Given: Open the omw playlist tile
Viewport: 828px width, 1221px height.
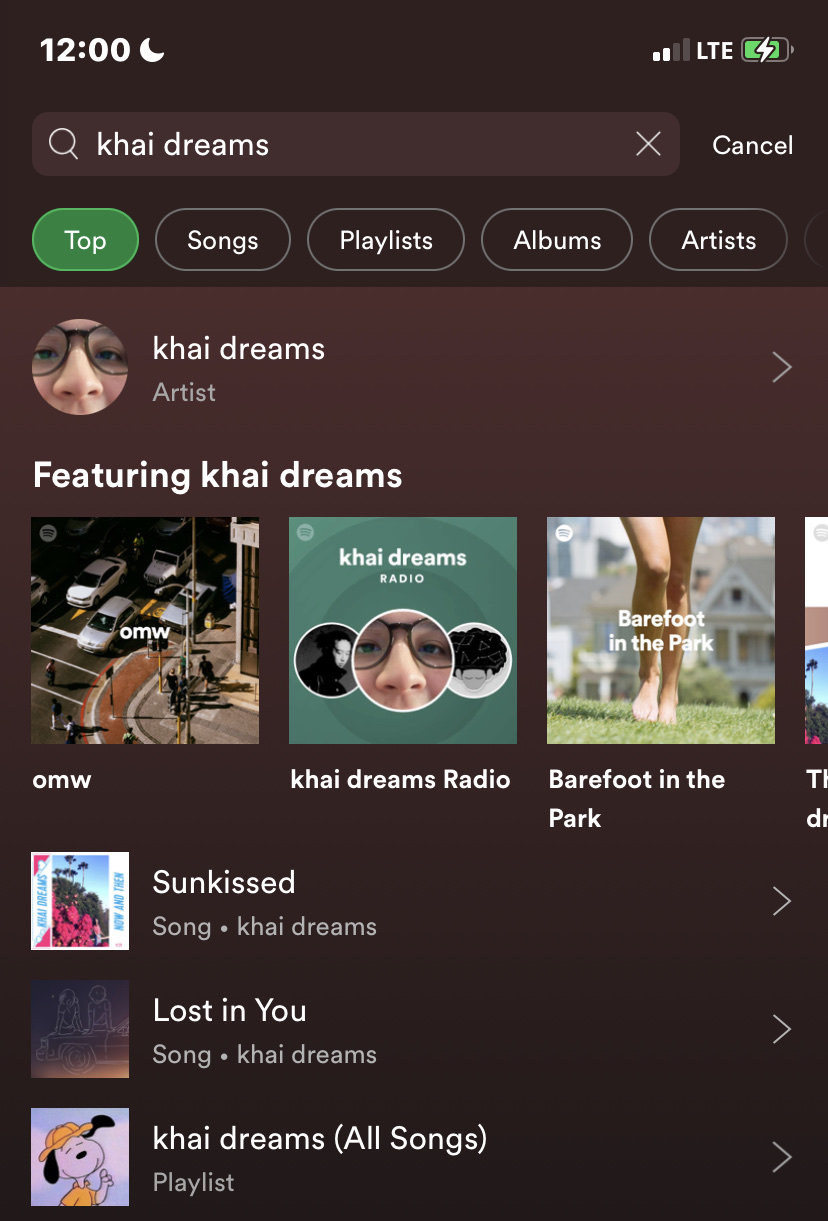Looking at the screenshot, I should pyautogui.click(x=145, y=630).
